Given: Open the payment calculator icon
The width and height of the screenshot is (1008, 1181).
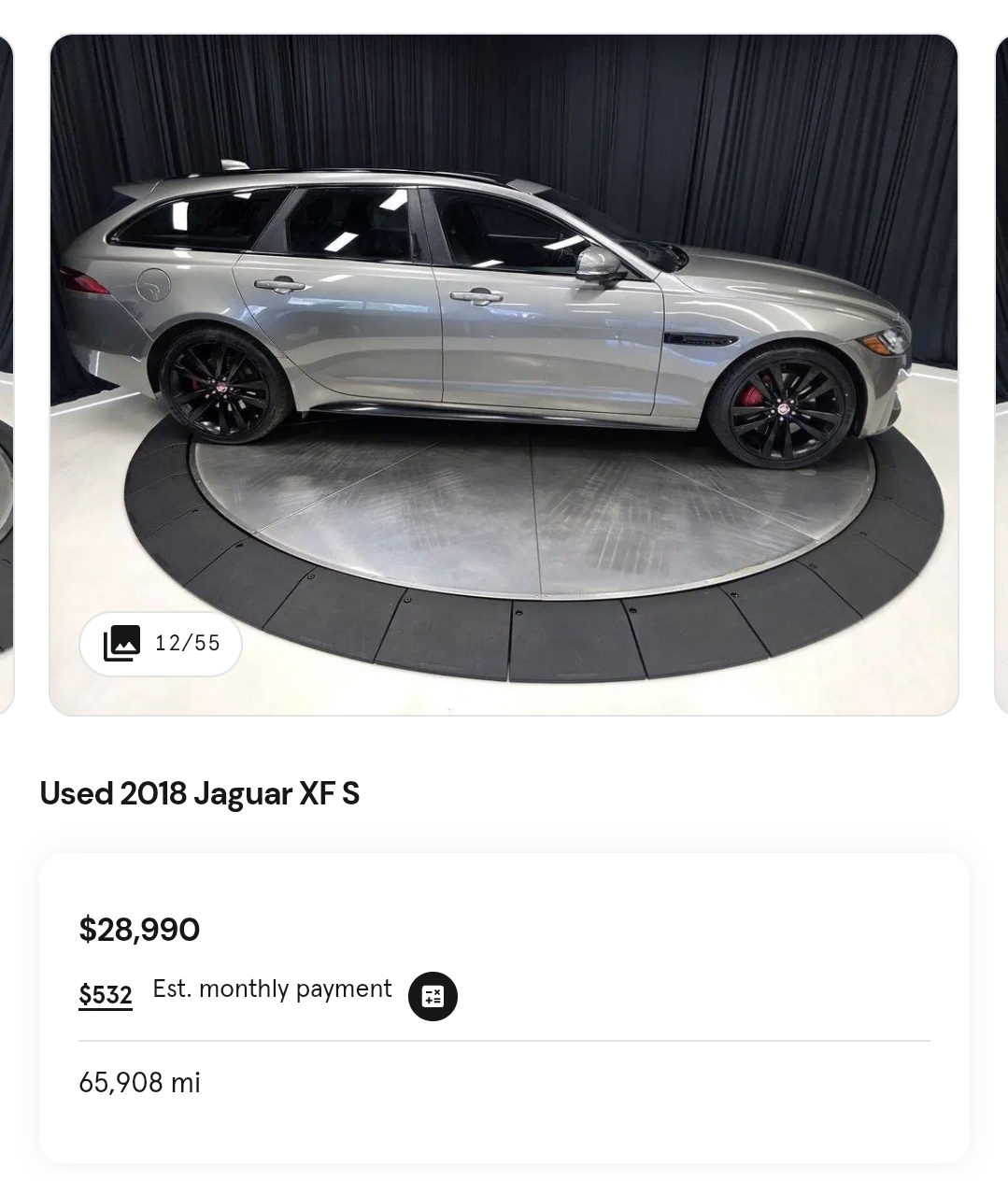Looking at the screenshot, I should (x=433, y=996).
